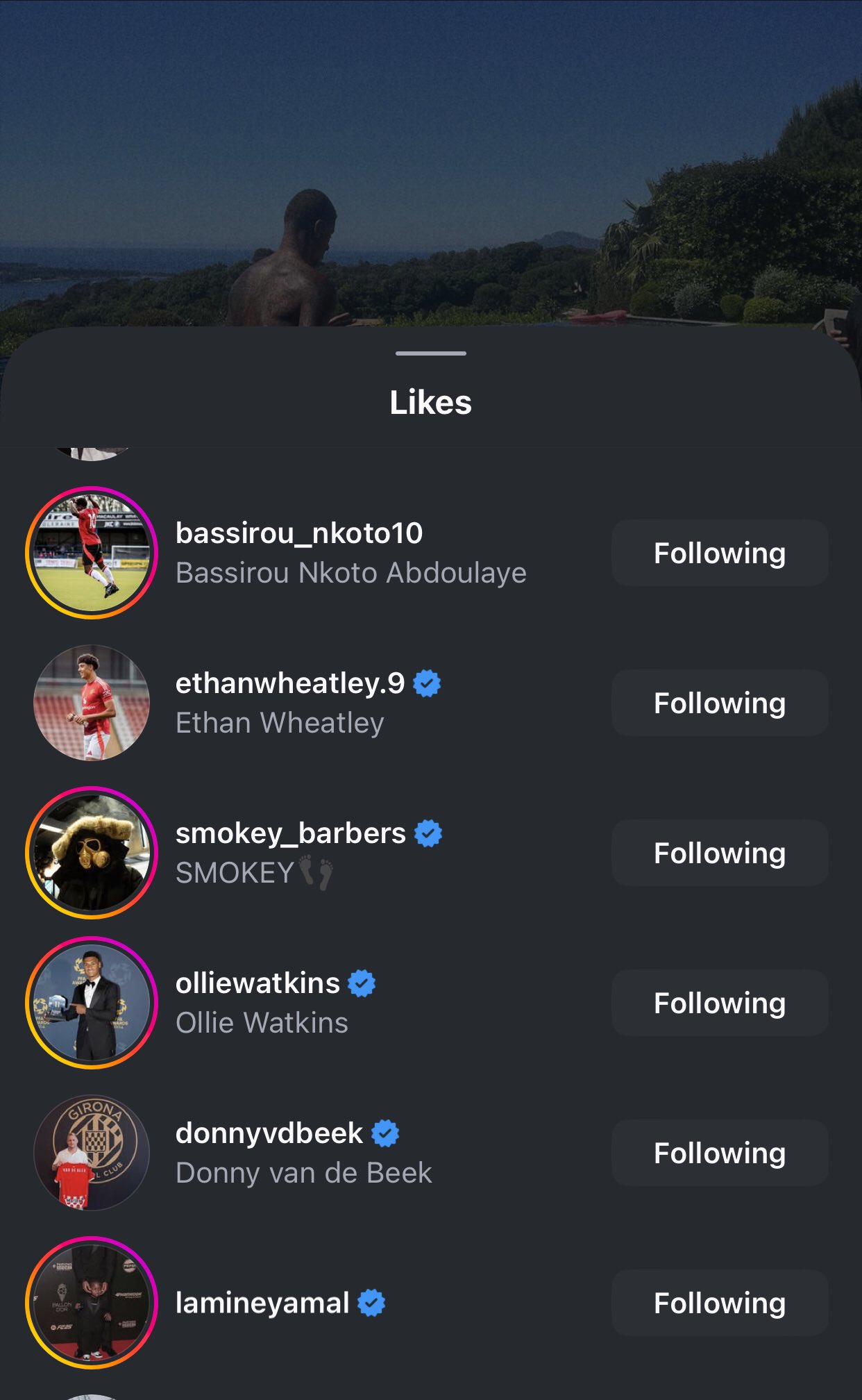Tap Following button beside olliewatkins
This screenshot has height=1400, width=862.
[720, 1003]
